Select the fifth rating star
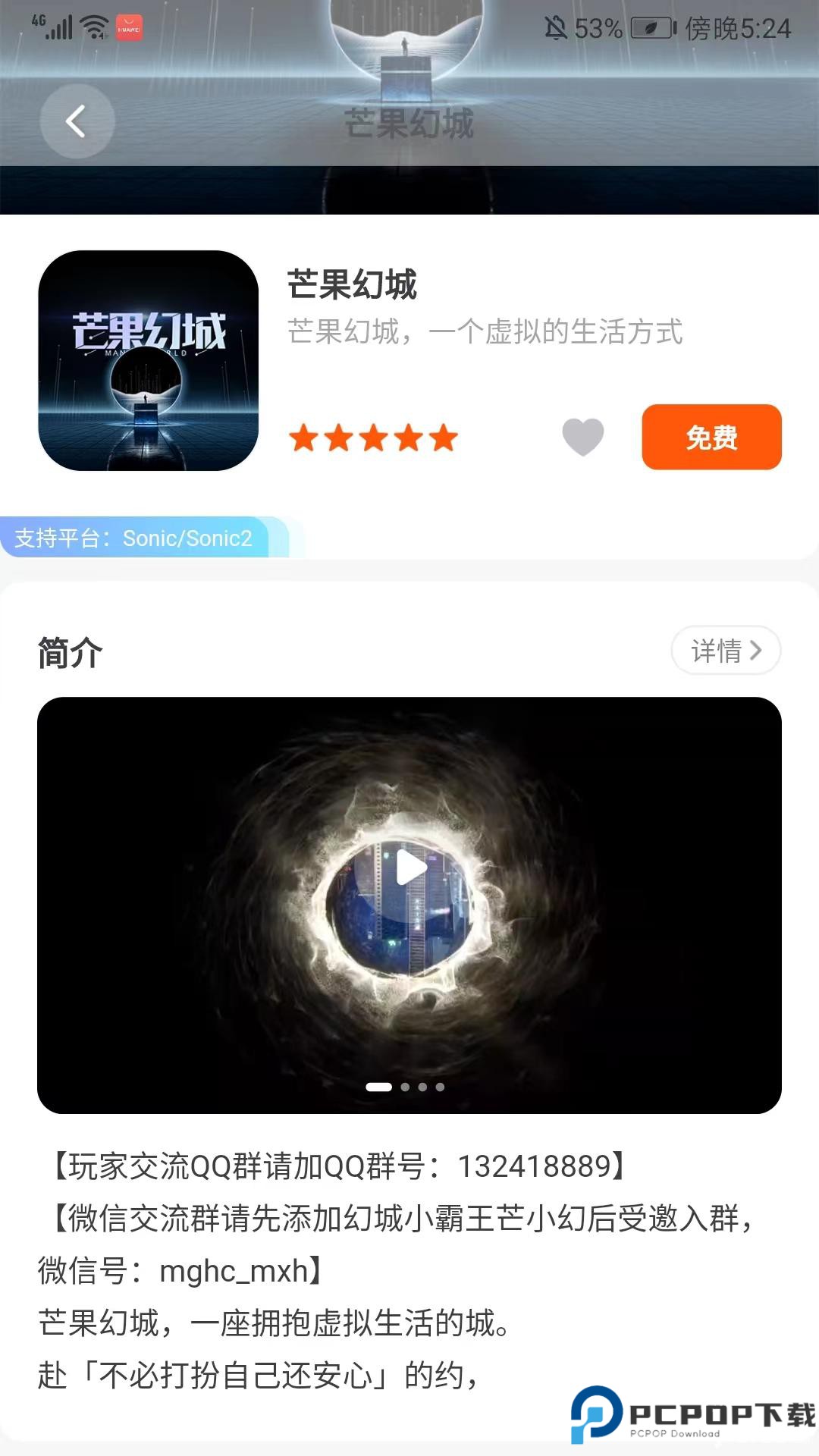 click(x=444, y=438)
